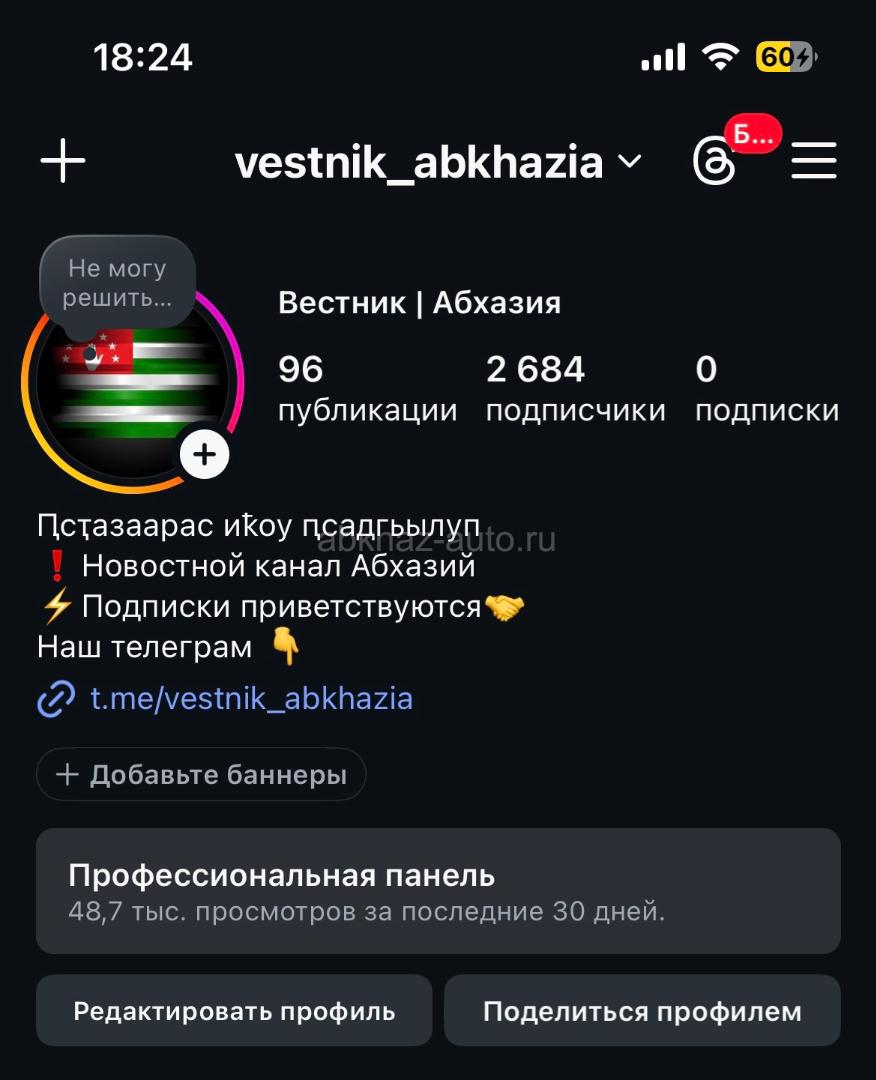The width and height of the screenshot is (876, 1080).
Task: Open the note bubble "Не могу решить..."
Action: click(x=117, y=283)
